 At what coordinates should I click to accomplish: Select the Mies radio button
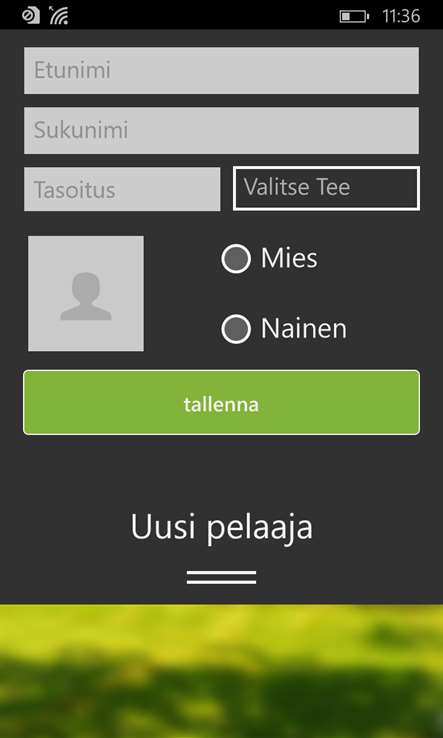coord(236,258)
